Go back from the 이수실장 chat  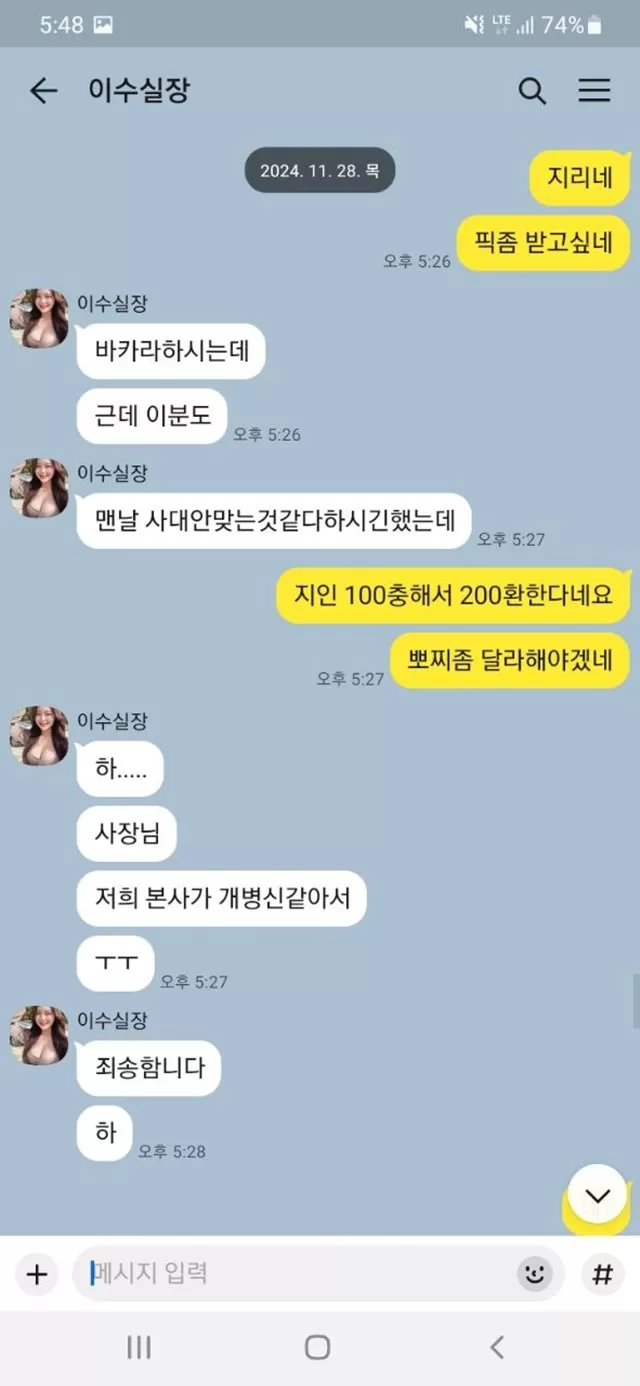point(43,91)
